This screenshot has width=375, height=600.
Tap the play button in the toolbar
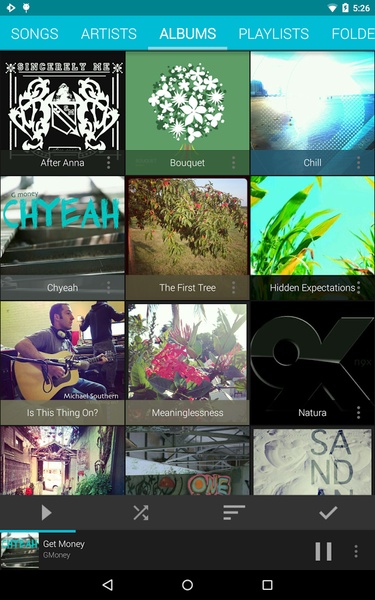pos(46,513)
